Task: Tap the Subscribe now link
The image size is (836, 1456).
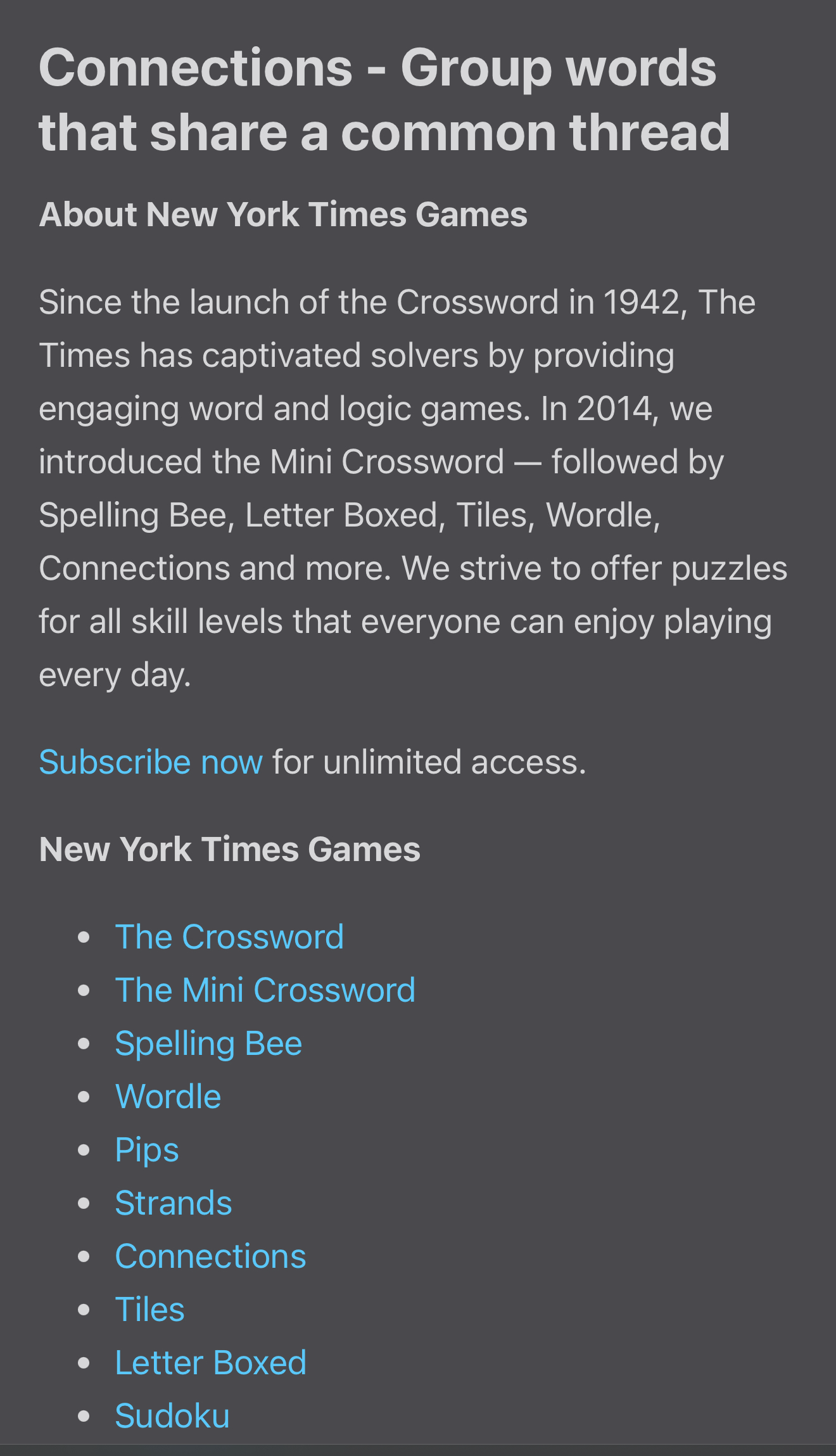Action: pos(151,762)
